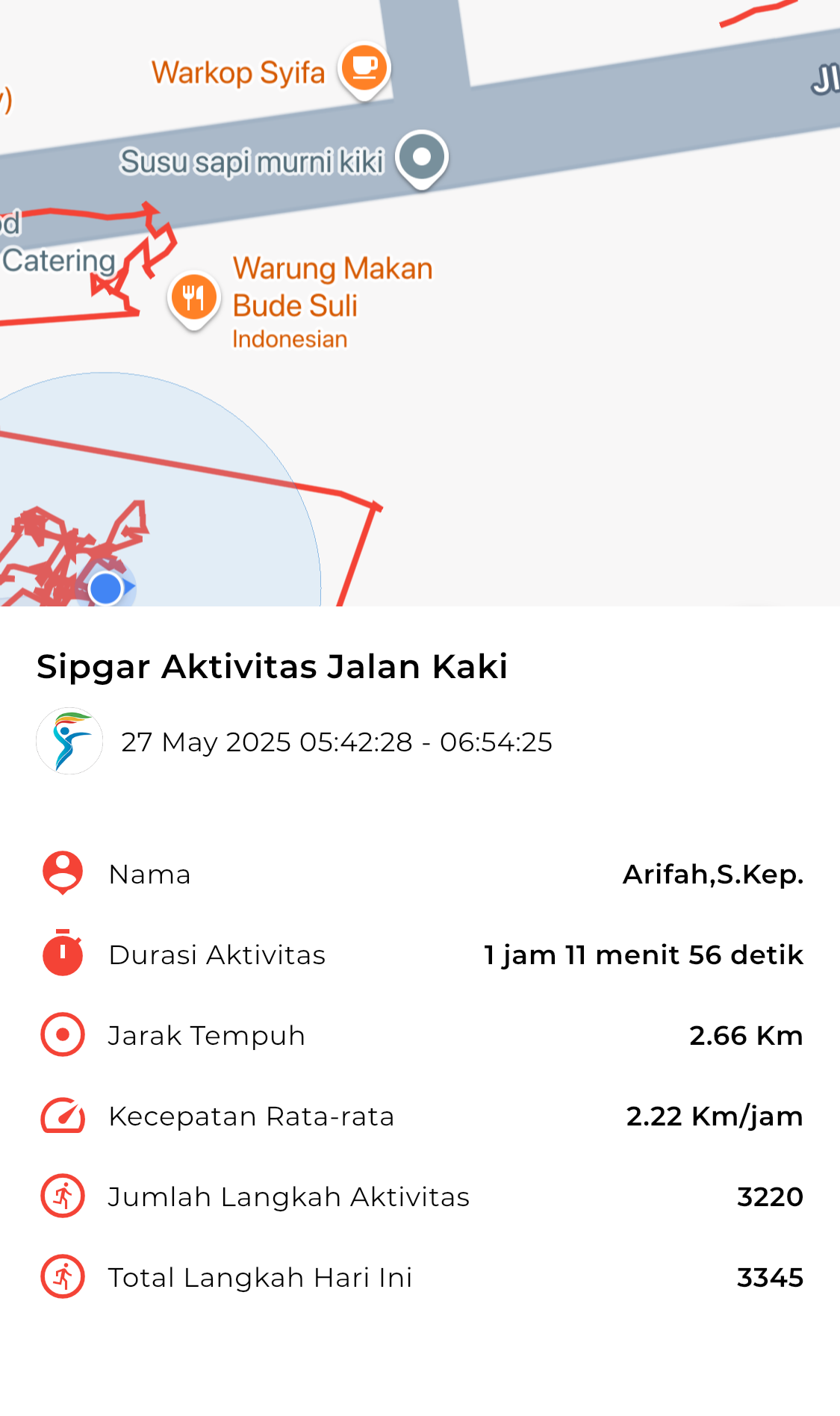Click the 2.22 Km/jam speed value
Image resolution: width=840 pixels, height=1416 pixels.
(x=714, y=1116)
